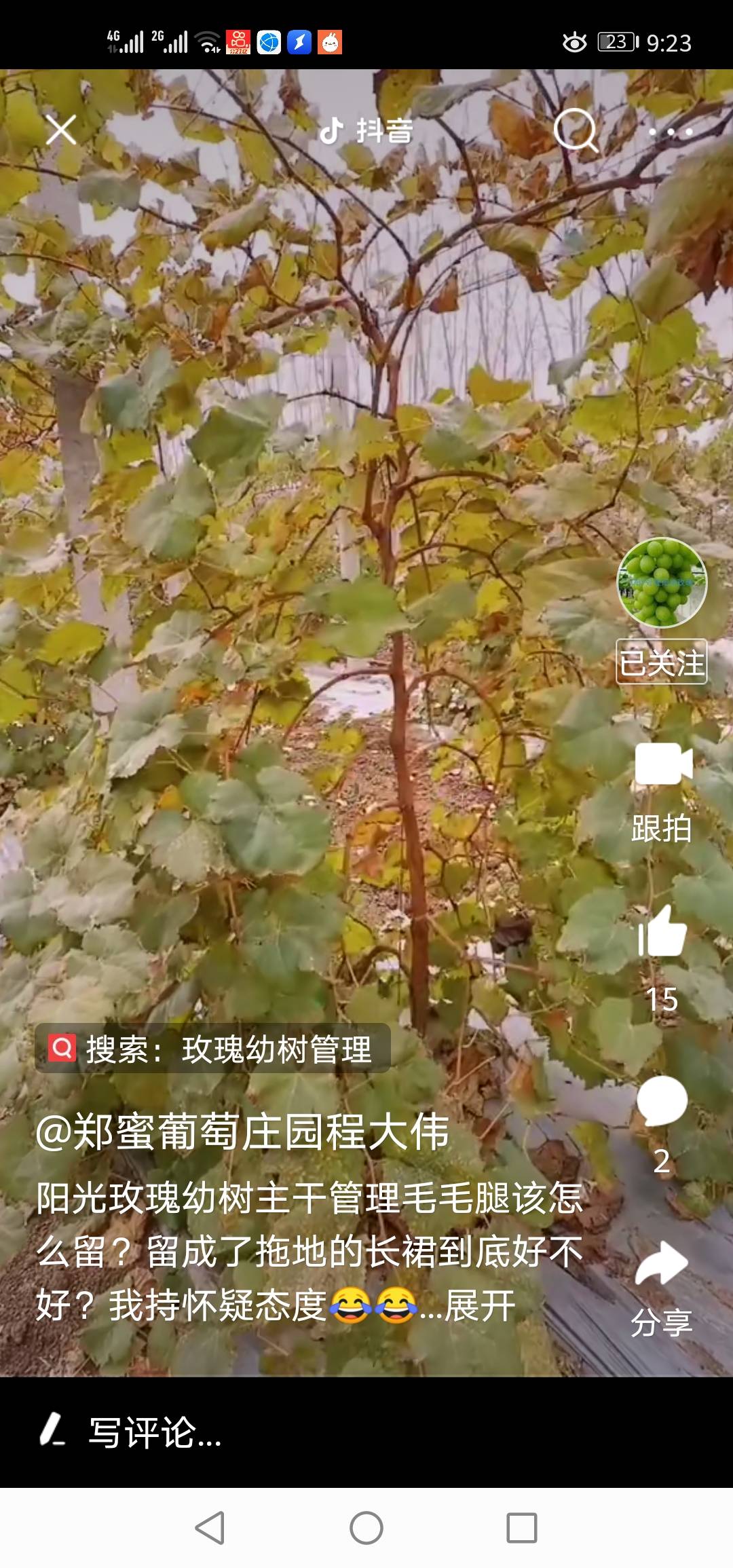Open the creator's grape avatar profile
This screenshot has height=1568, width=733.
click(662, 582)
